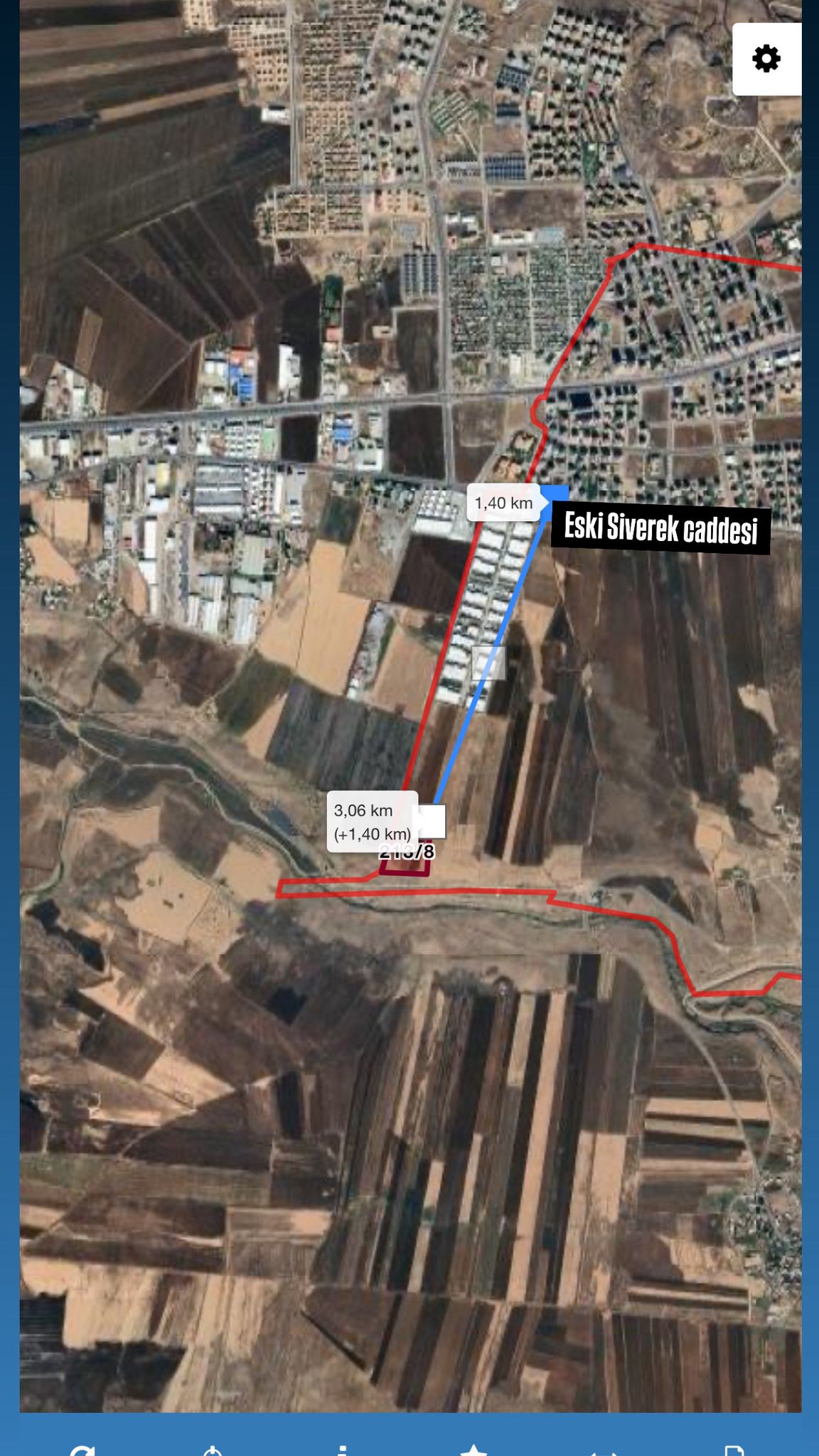Screen dimensions: 819x1456
Task: Tap the favorites star in the bottom toolbar
Action: pos(473,1450)
